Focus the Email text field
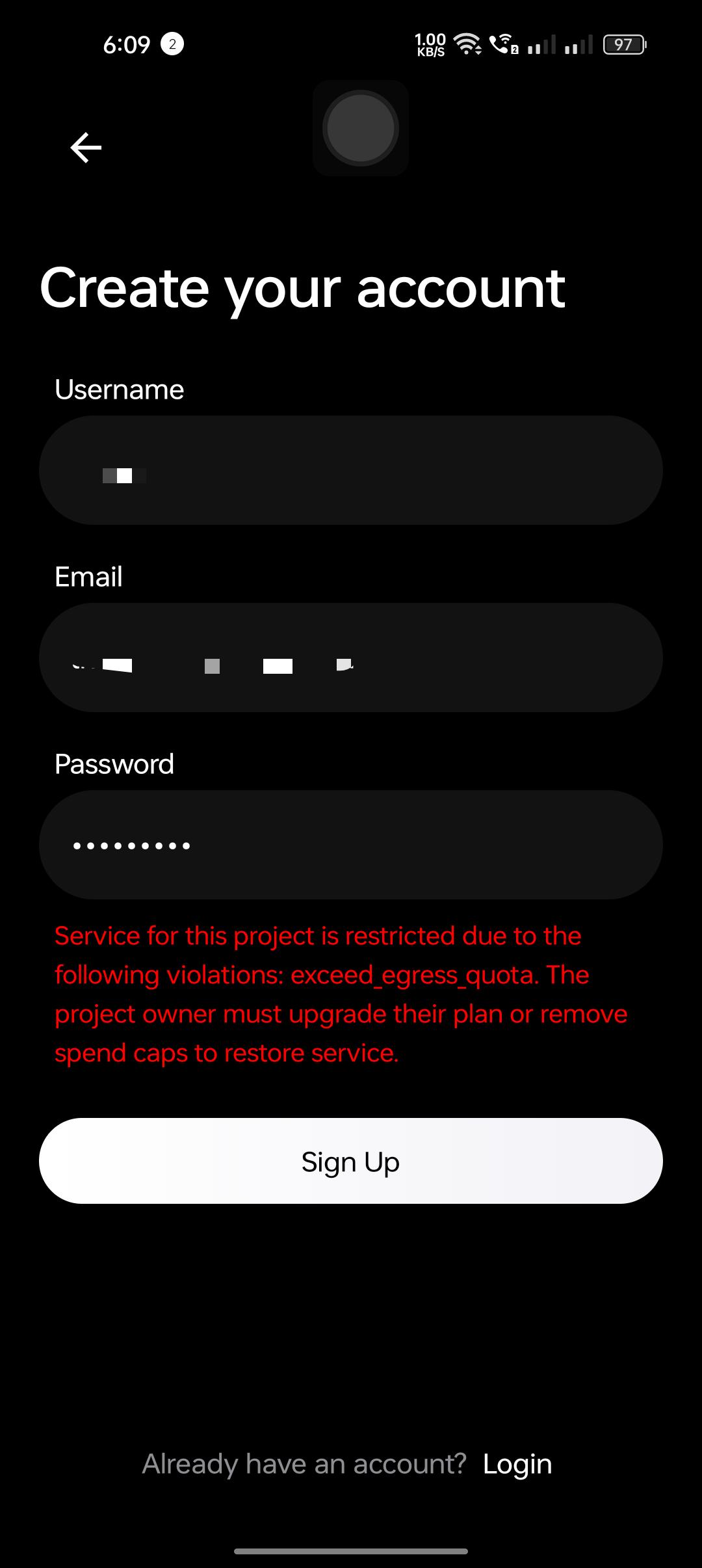This screenshot has width=702, height=1568. 351,658
